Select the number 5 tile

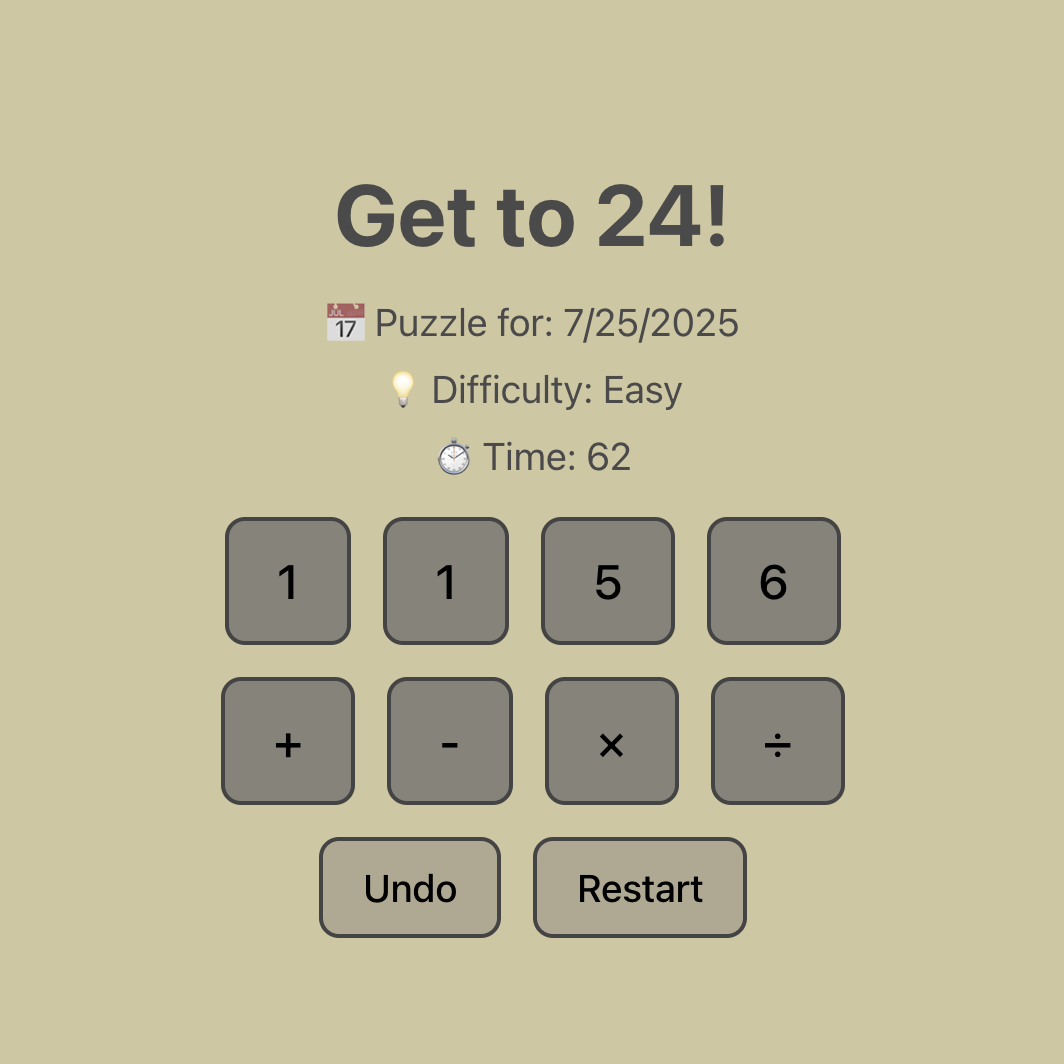(607, 581)
